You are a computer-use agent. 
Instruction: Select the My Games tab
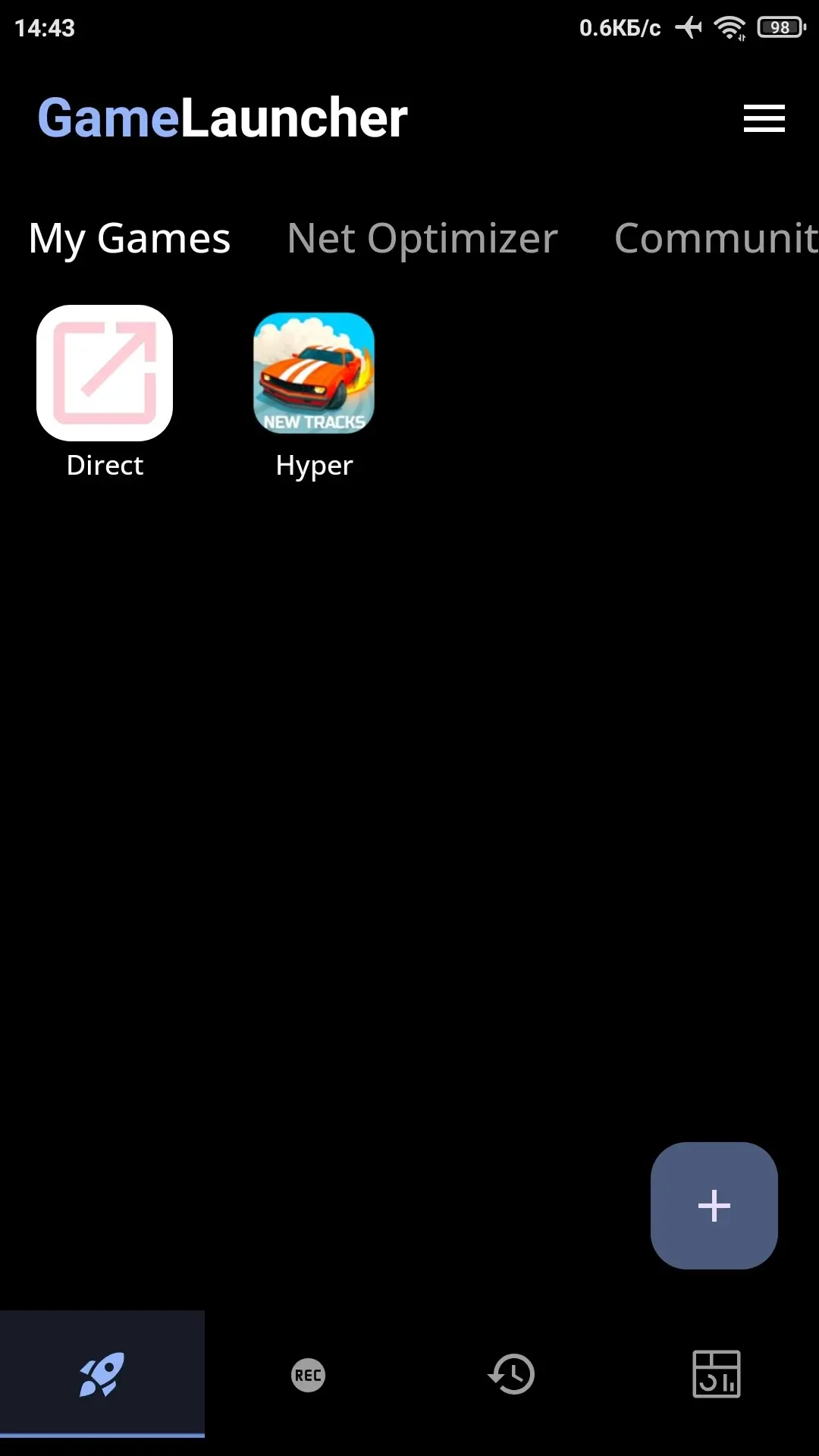tap(130, 238)
